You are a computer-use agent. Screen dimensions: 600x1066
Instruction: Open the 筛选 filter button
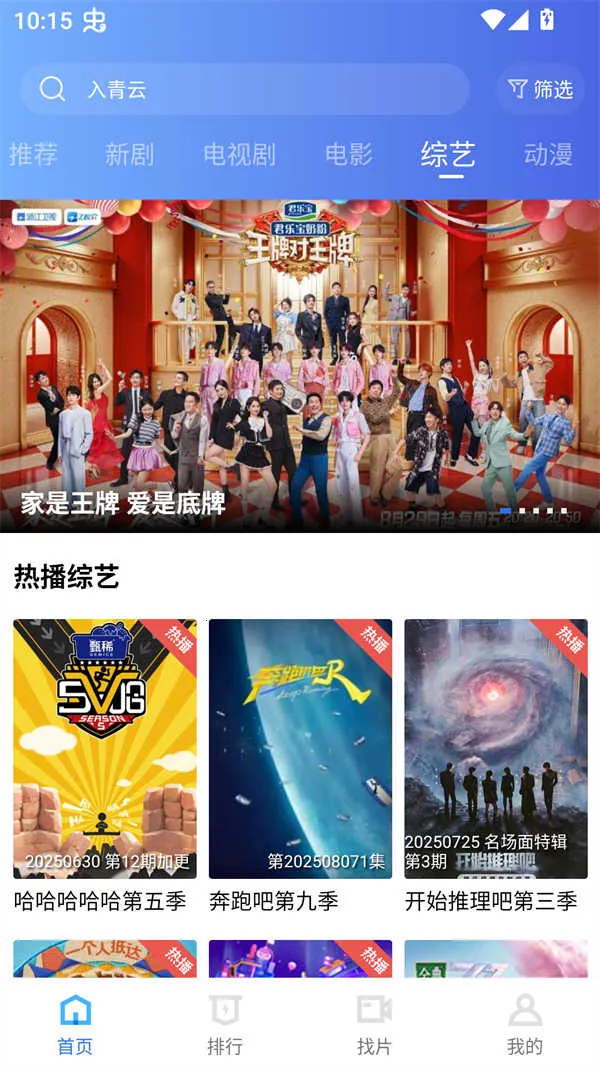[541, 89]
